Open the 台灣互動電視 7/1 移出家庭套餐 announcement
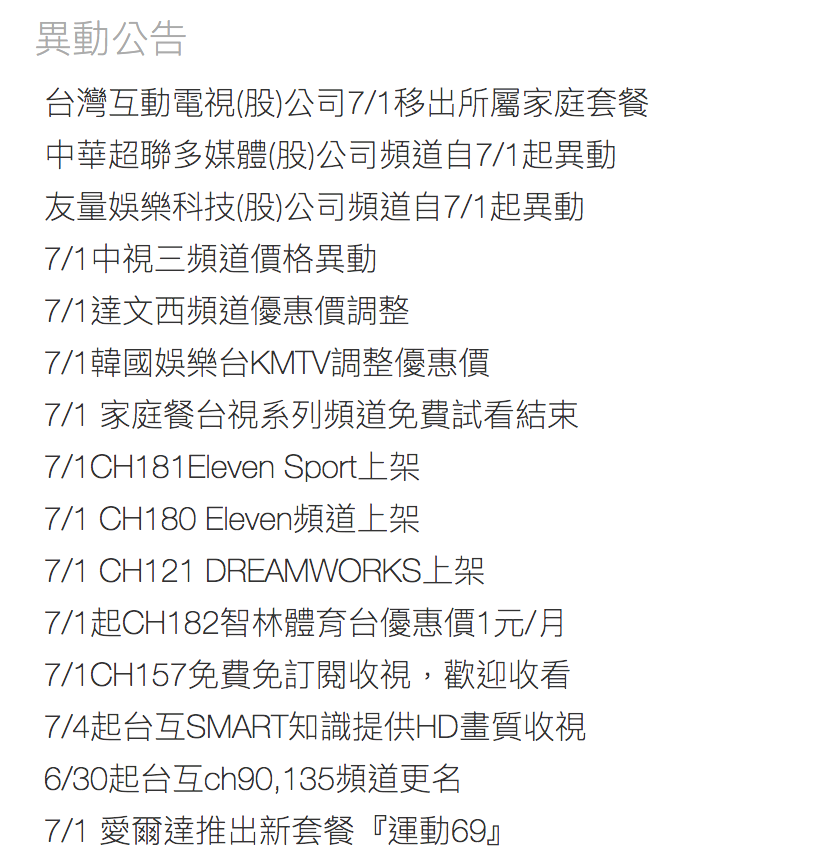This screenshot has width=832, height=860. pyautogui.click(x=347, y=102)
